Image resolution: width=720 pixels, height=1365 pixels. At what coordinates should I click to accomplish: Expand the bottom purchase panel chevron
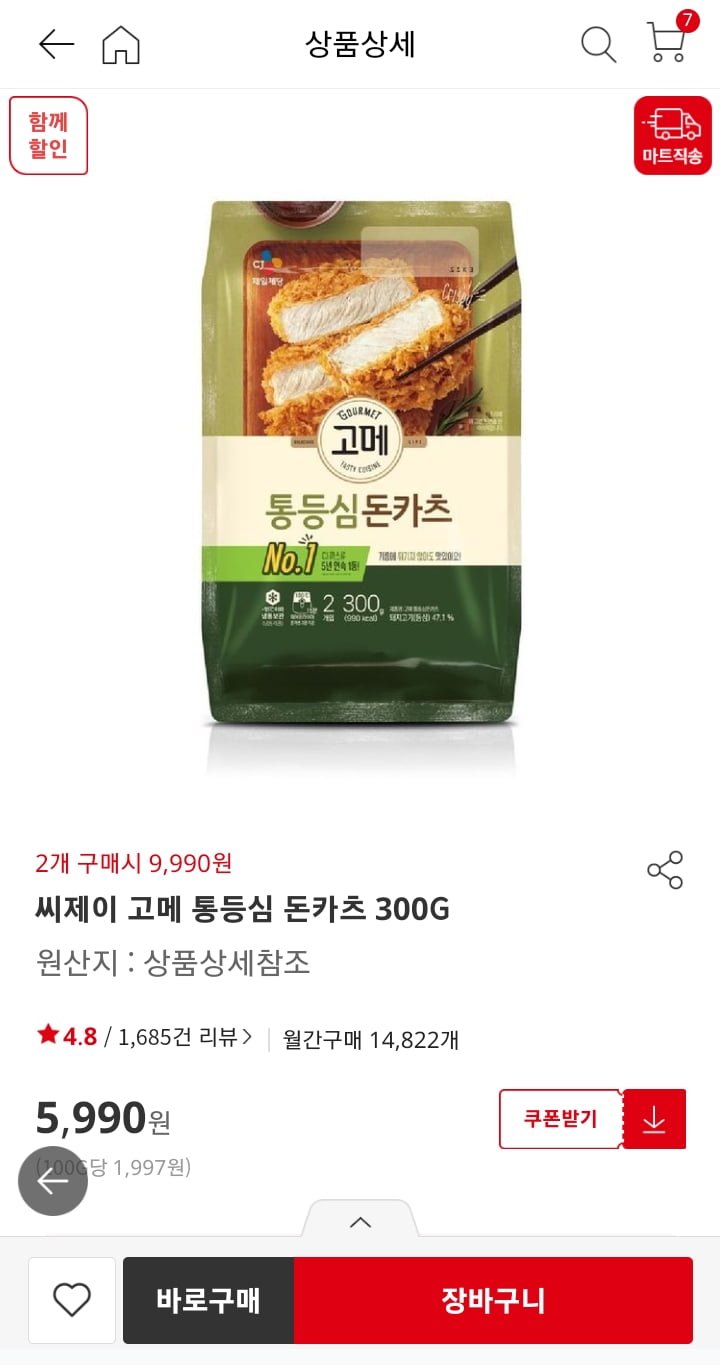(360, 1222)
